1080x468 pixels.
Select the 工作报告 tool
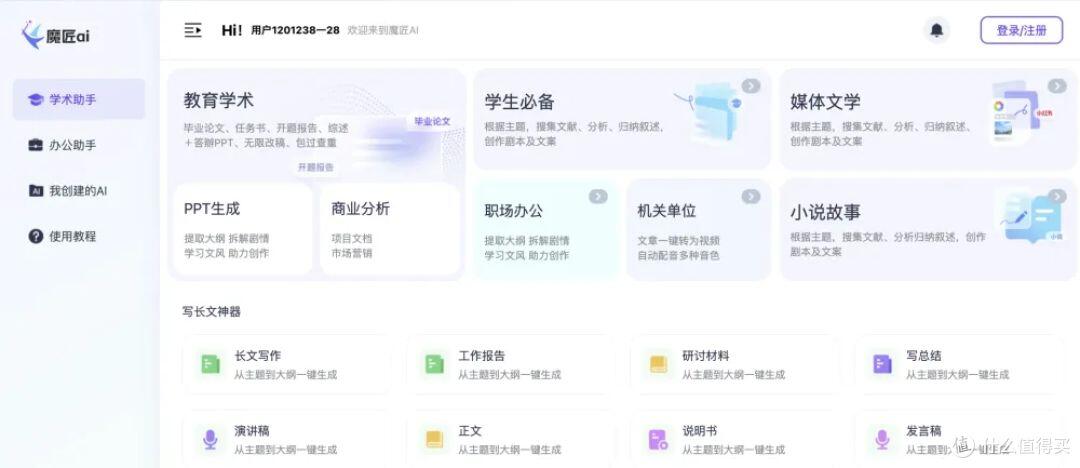click(510, 365)
